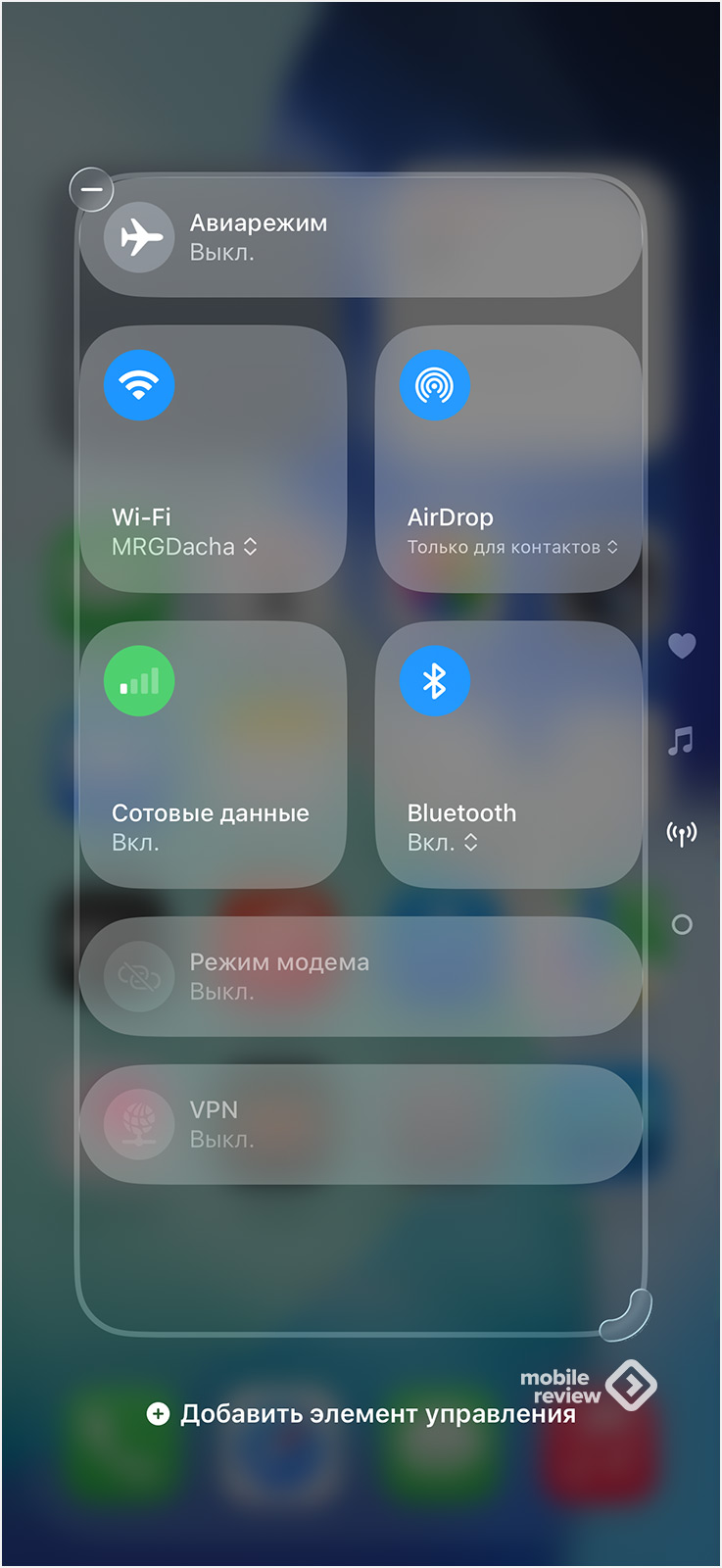Select the connectivity antenna page

point(682,834)
